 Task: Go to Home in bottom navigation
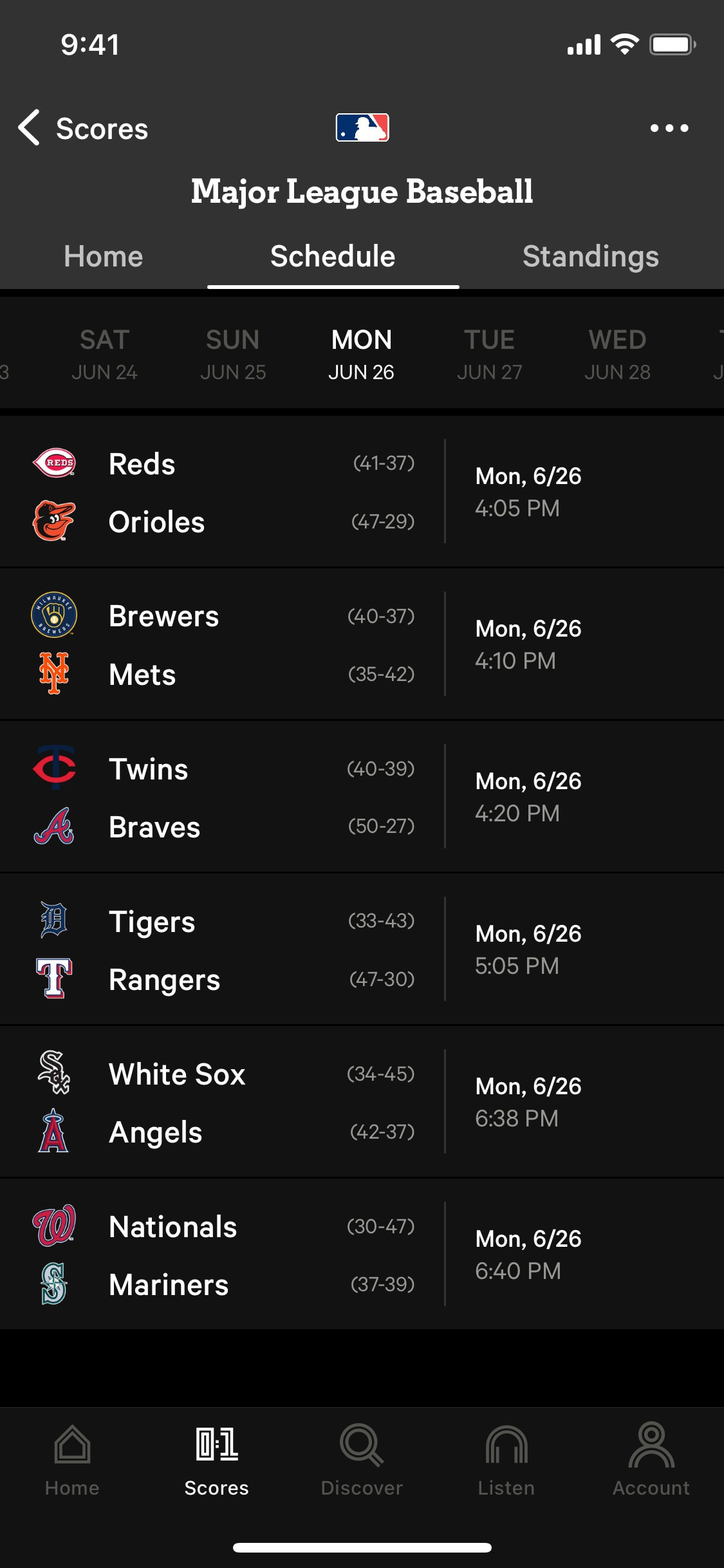[x=72, y=1460]
